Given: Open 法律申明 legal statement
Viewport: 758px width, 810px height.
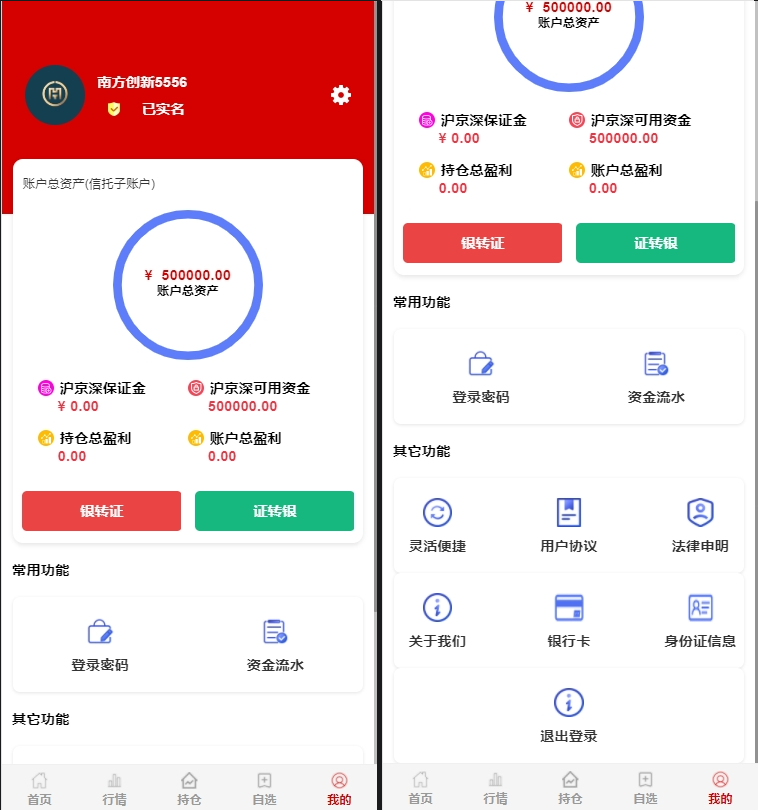Looking at the screenshot, I should [x=700, y=525].
